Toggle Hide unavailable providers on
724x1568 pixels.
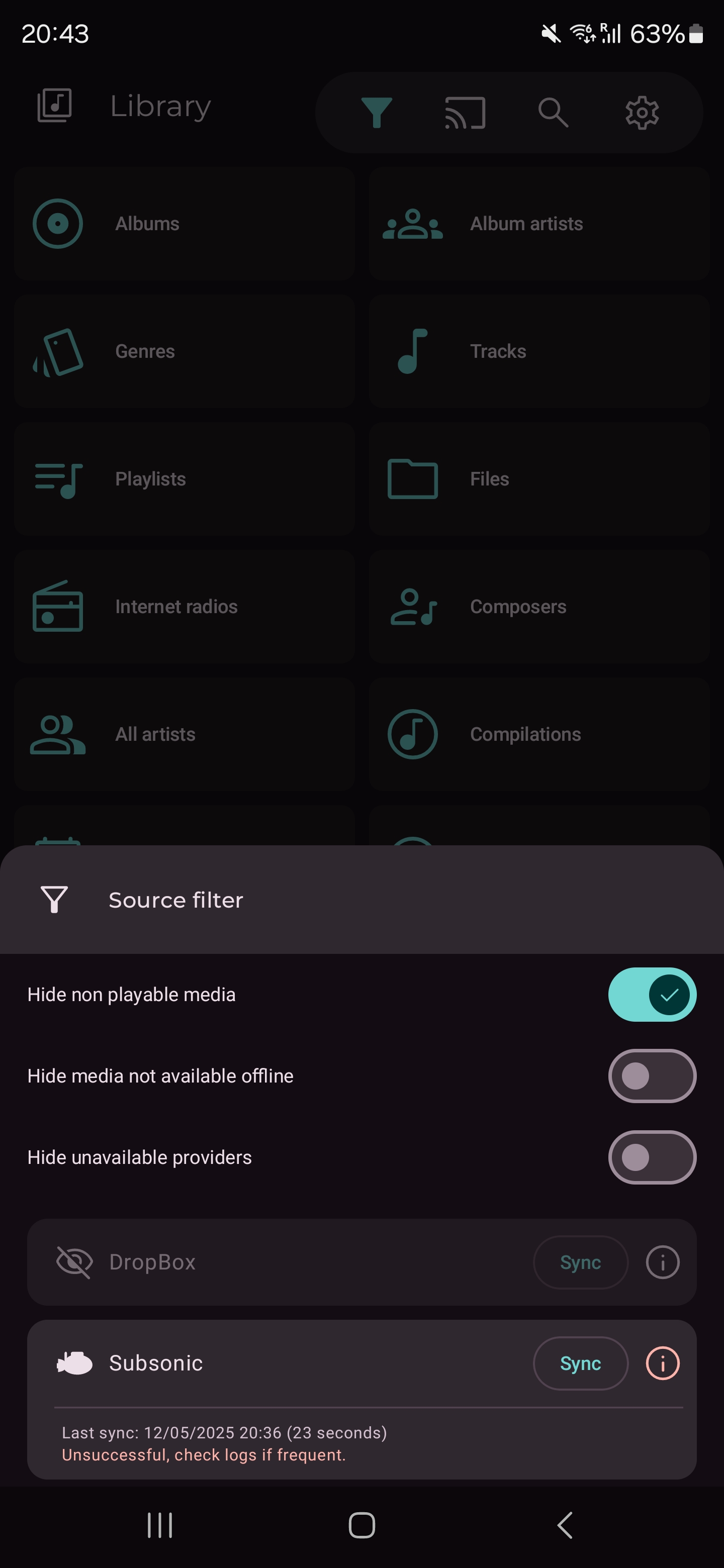click(x=652, y=1157)
